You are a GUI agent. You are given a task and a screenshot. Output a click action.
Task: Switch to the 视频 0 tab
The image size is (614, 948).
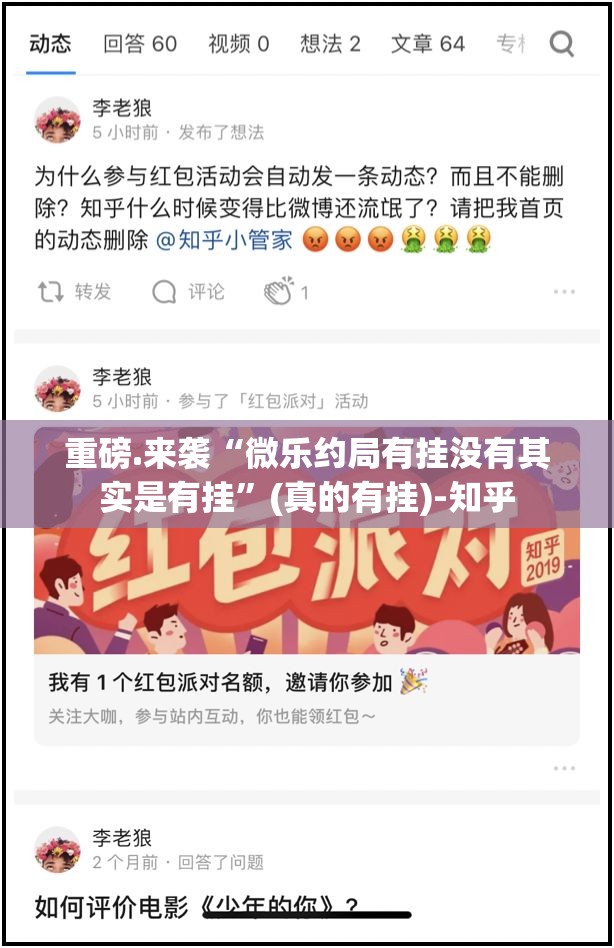[238, 44]
